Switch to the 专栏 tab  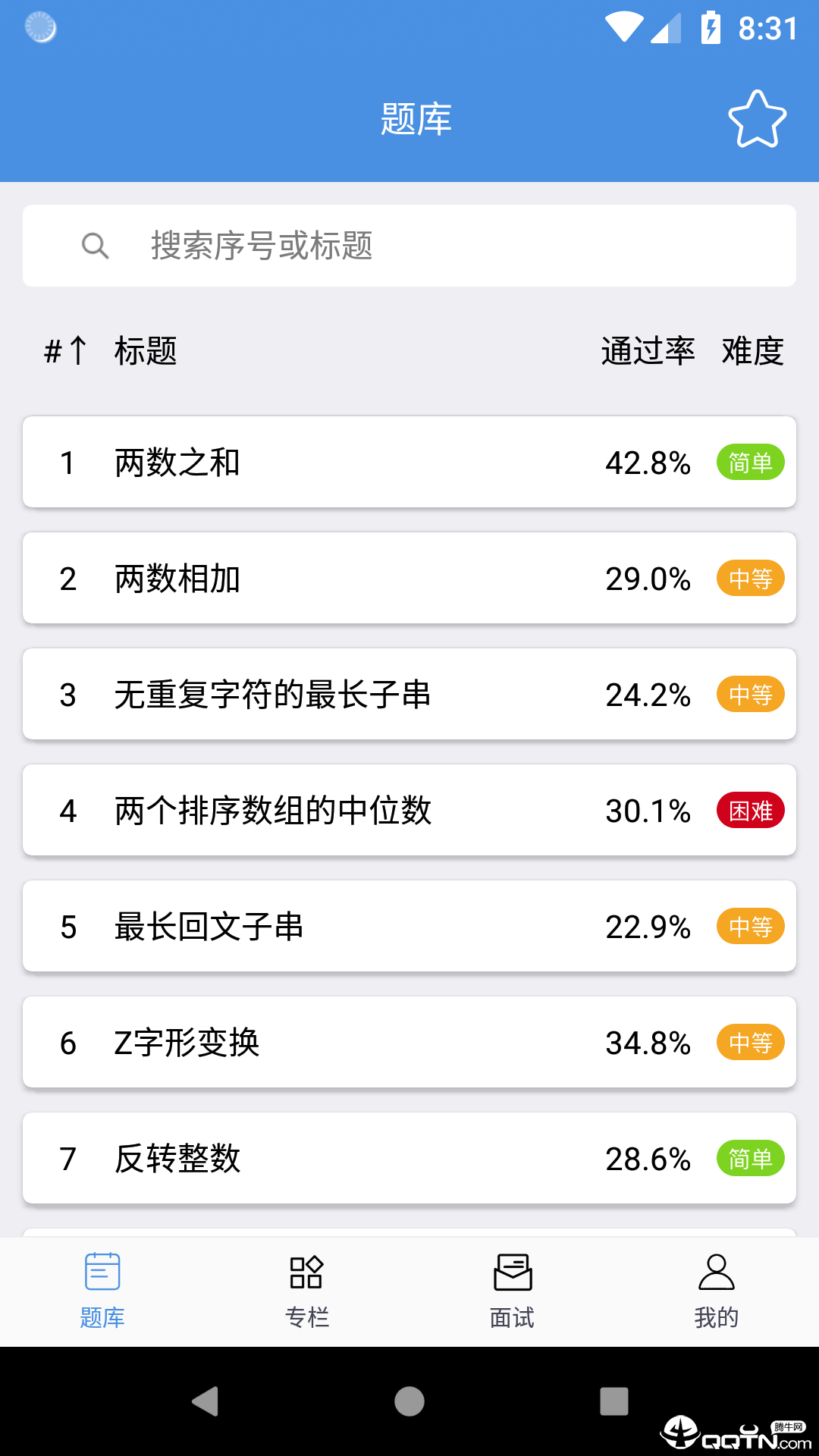tap(307, 1291)
